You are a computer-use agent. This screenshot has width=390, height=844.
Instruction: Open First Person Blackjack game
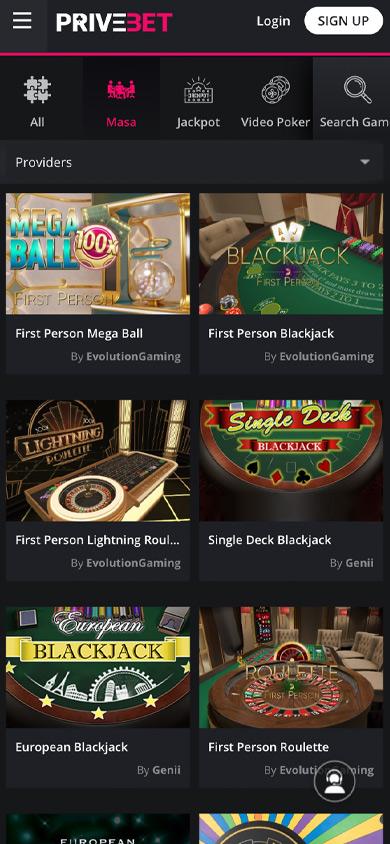tap(291, 283)
